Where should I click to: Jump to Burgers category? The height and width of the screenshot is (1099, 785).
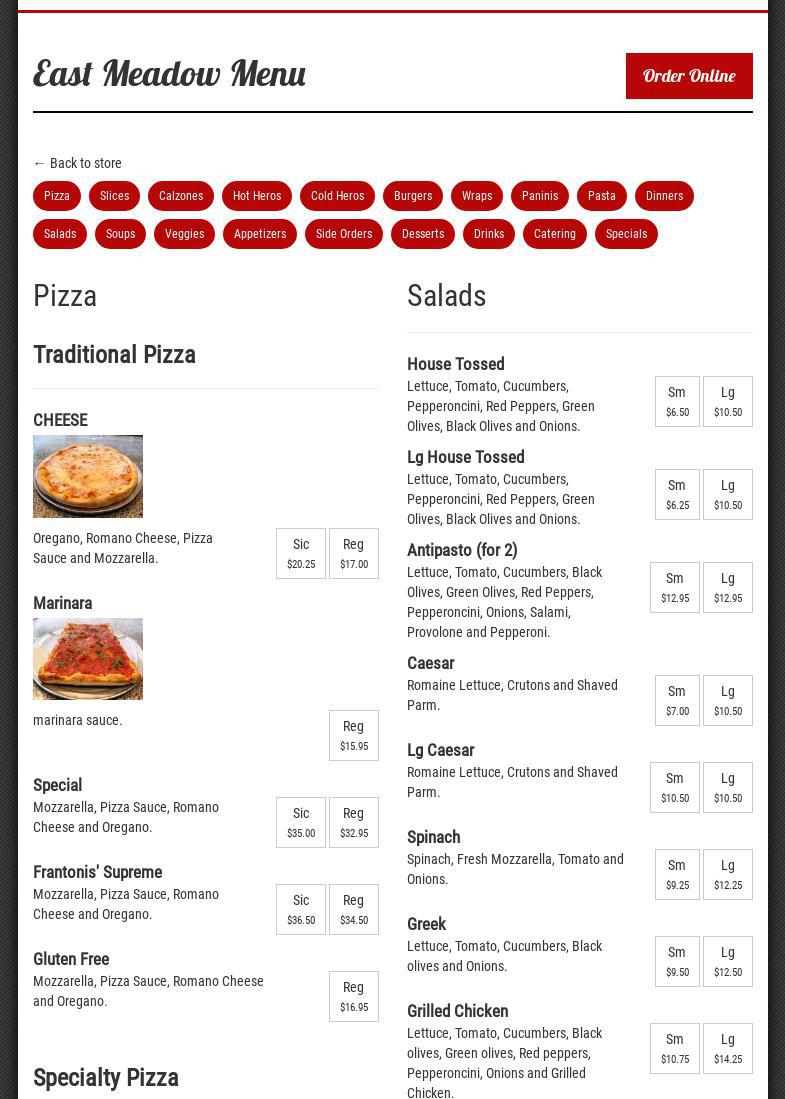pos(413,196)
